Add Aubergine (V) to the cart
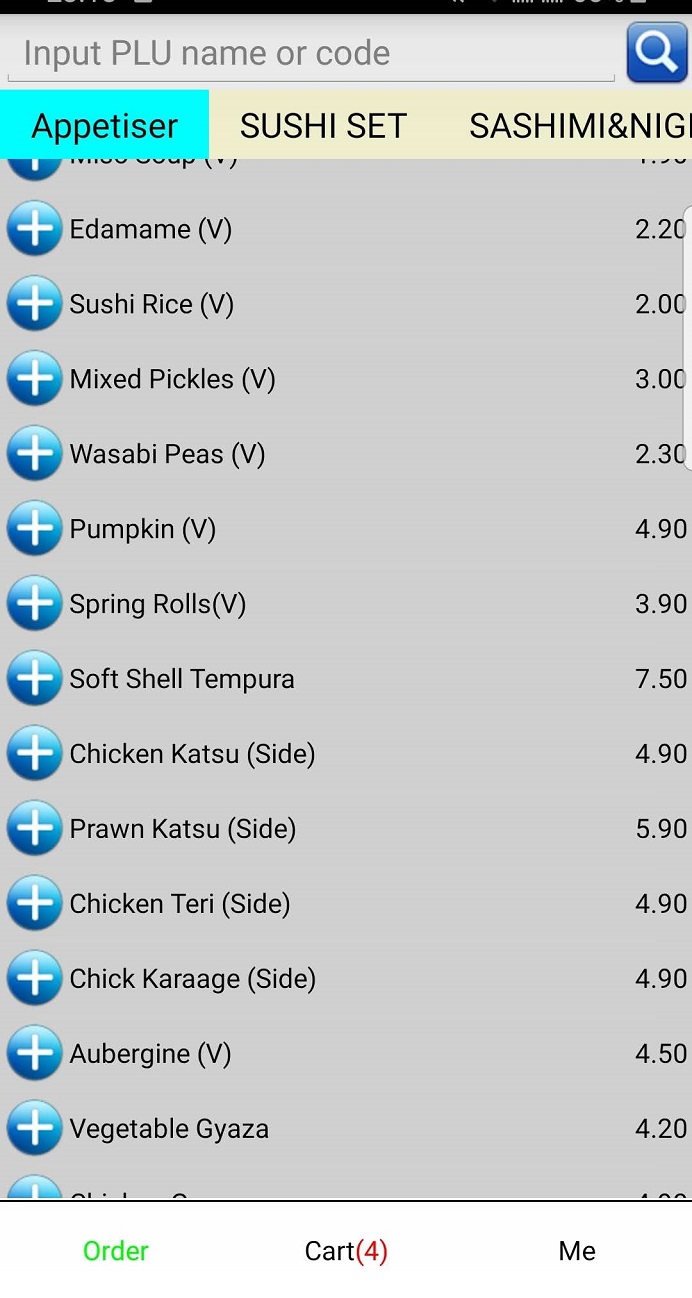 pos(34,1055)
